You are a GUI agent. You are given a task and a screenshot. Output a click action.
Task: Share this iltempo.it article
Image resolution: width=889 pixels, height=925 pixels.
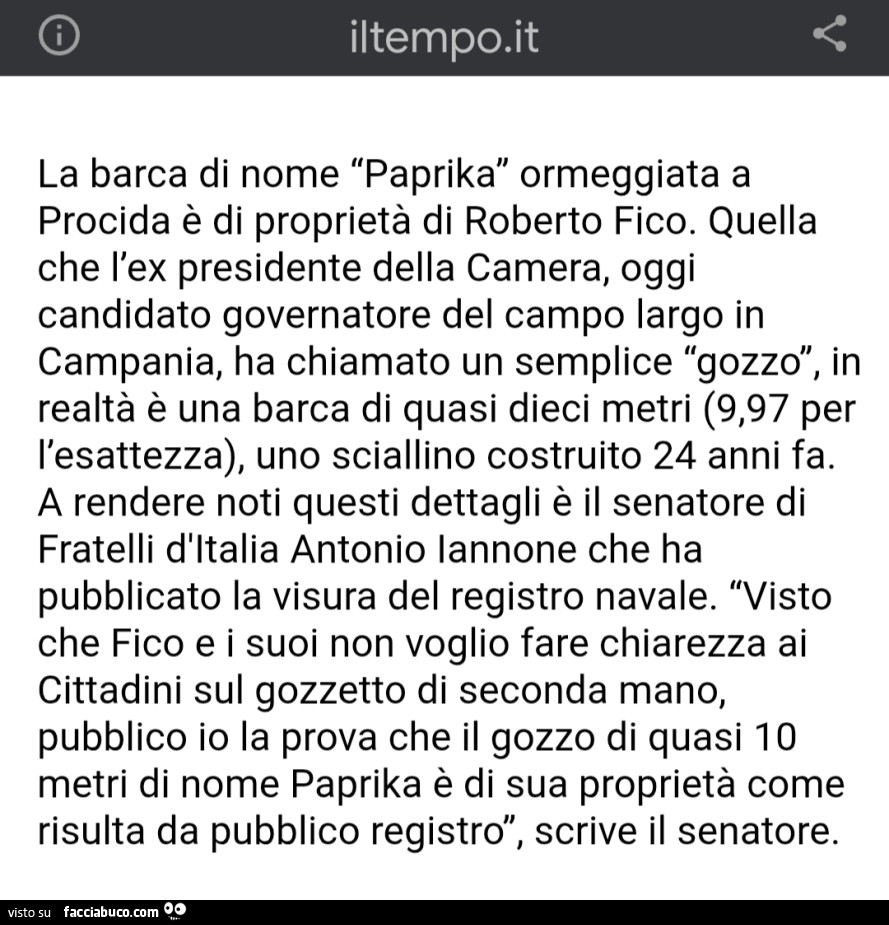point(829,35)
